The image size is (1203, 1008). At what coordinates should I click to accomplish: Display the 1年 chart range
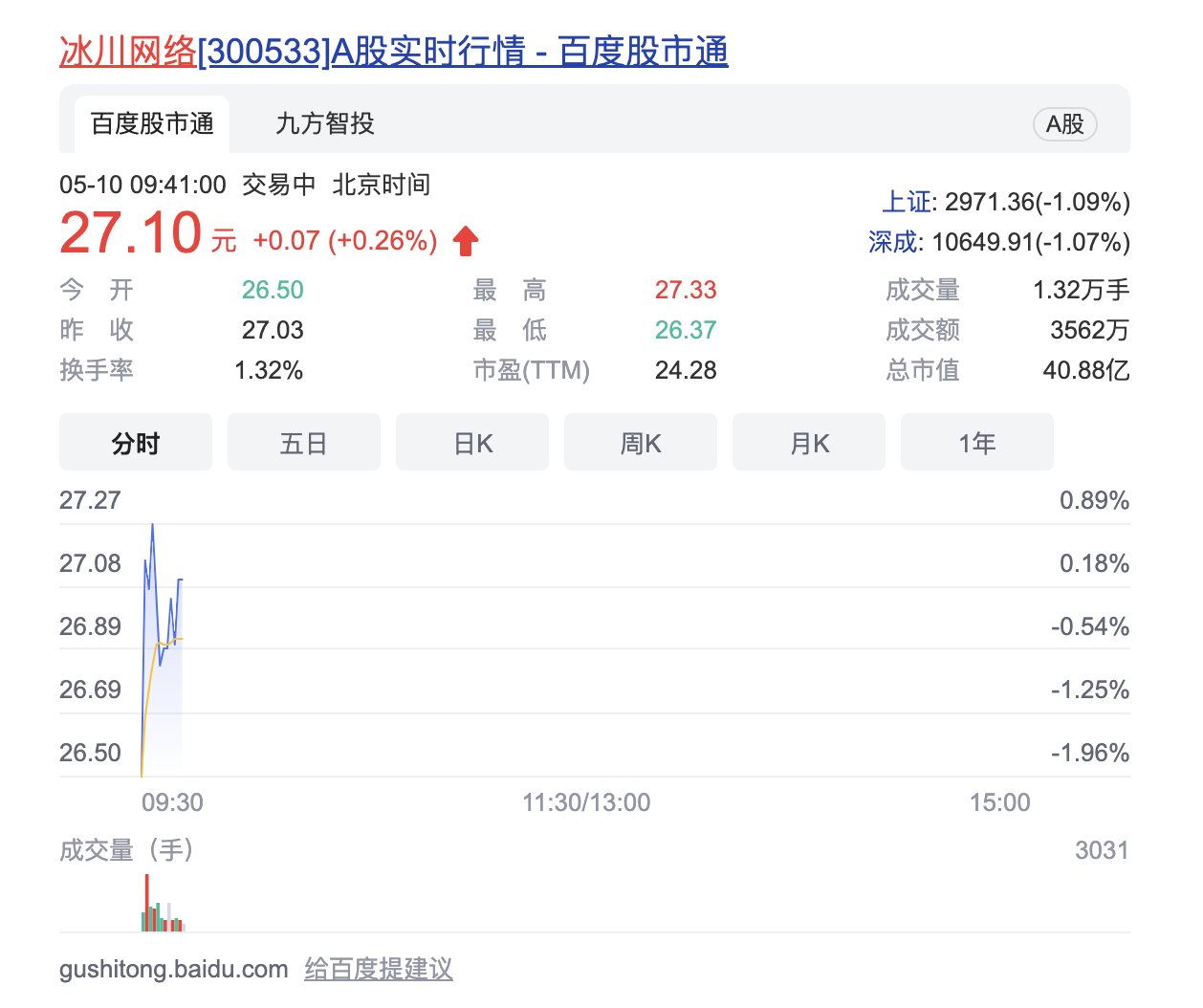point(977,443)
